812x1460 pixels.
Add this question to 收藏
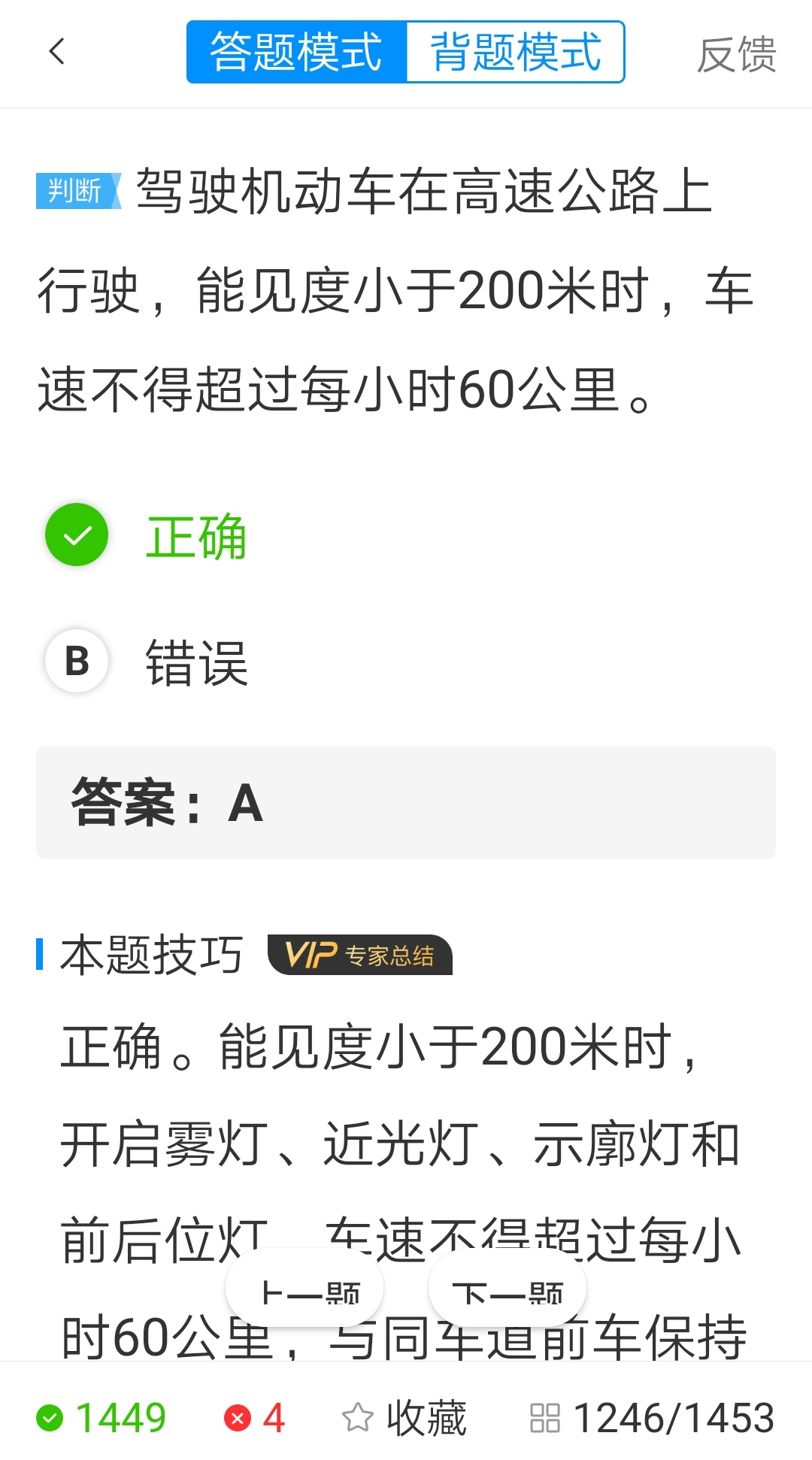[404, 1418]
